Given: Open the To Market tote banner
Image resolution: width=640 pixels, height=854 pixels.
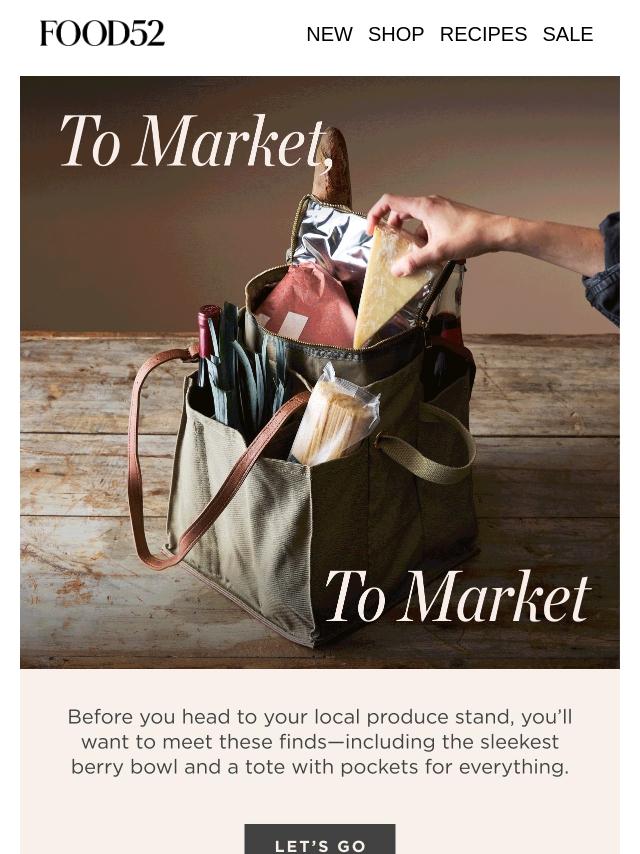Looking at the screenshot, I should click(x=320, y=372).
